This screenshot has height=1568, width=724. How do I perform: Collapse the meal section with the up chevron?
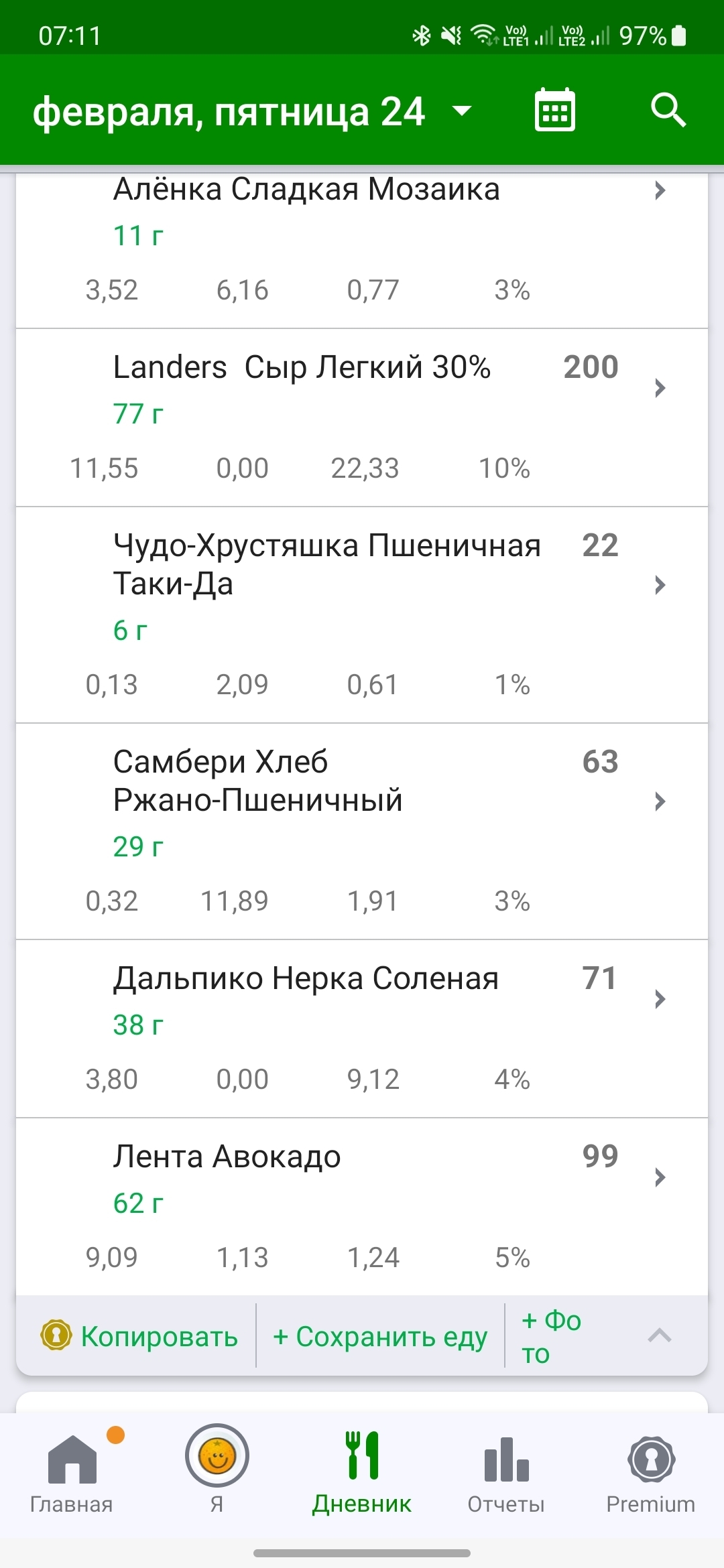pos(660,1337)
